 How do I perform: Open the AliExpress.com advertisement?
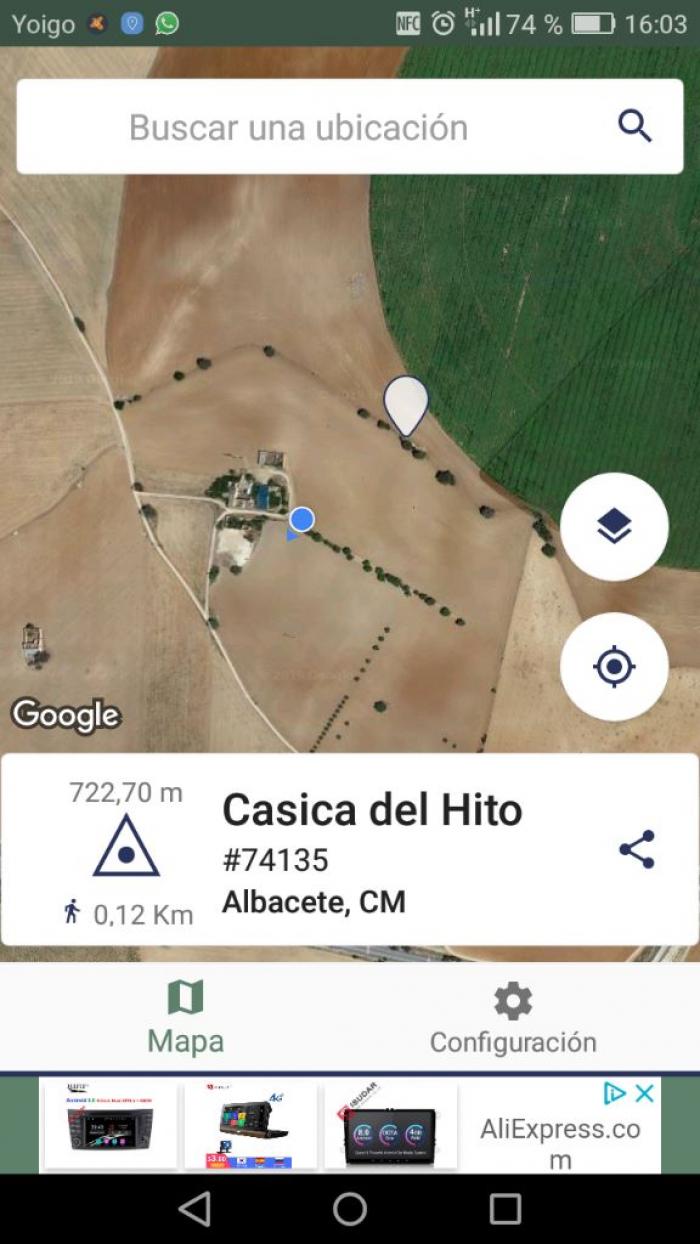349,1125
